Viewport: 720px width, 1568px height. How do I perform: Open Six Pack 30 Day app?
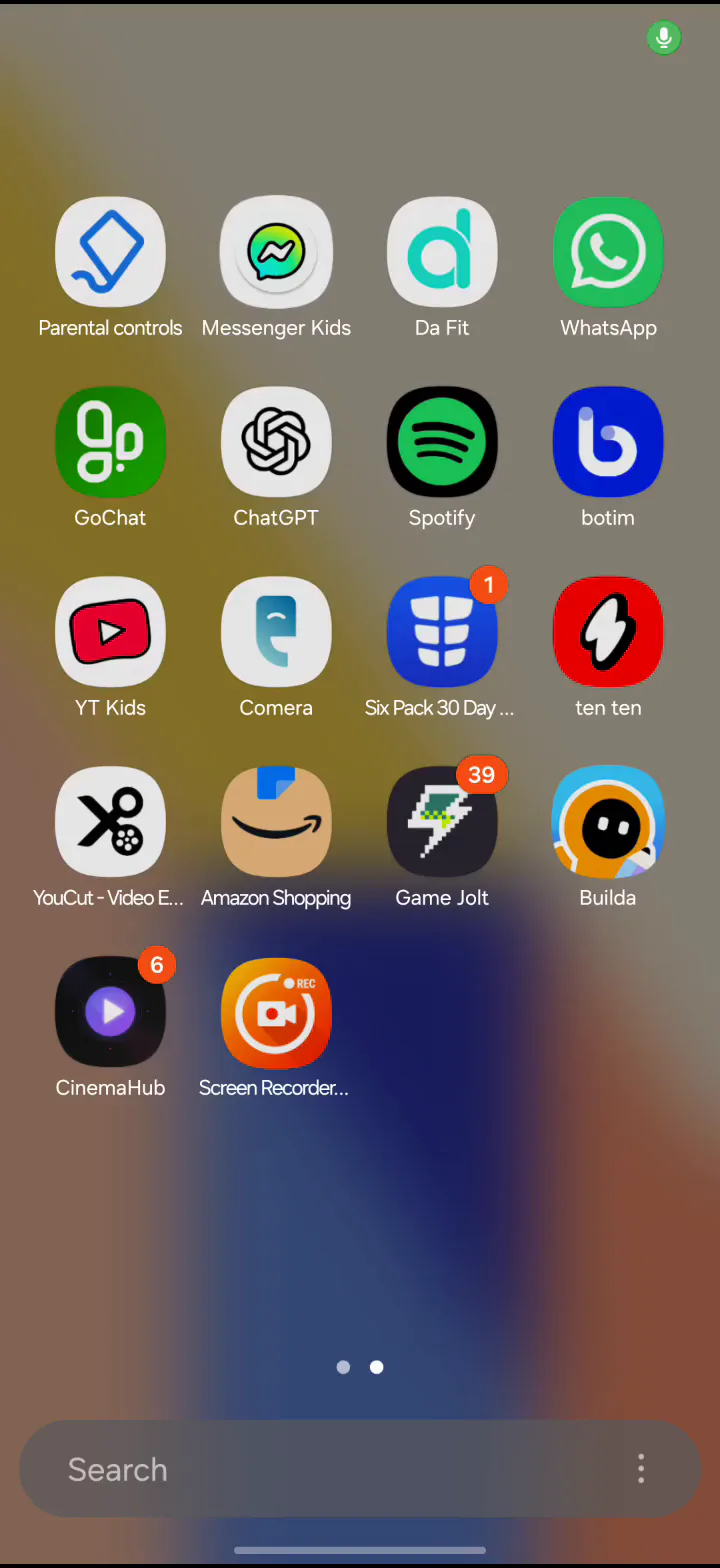tap(442, 632)
